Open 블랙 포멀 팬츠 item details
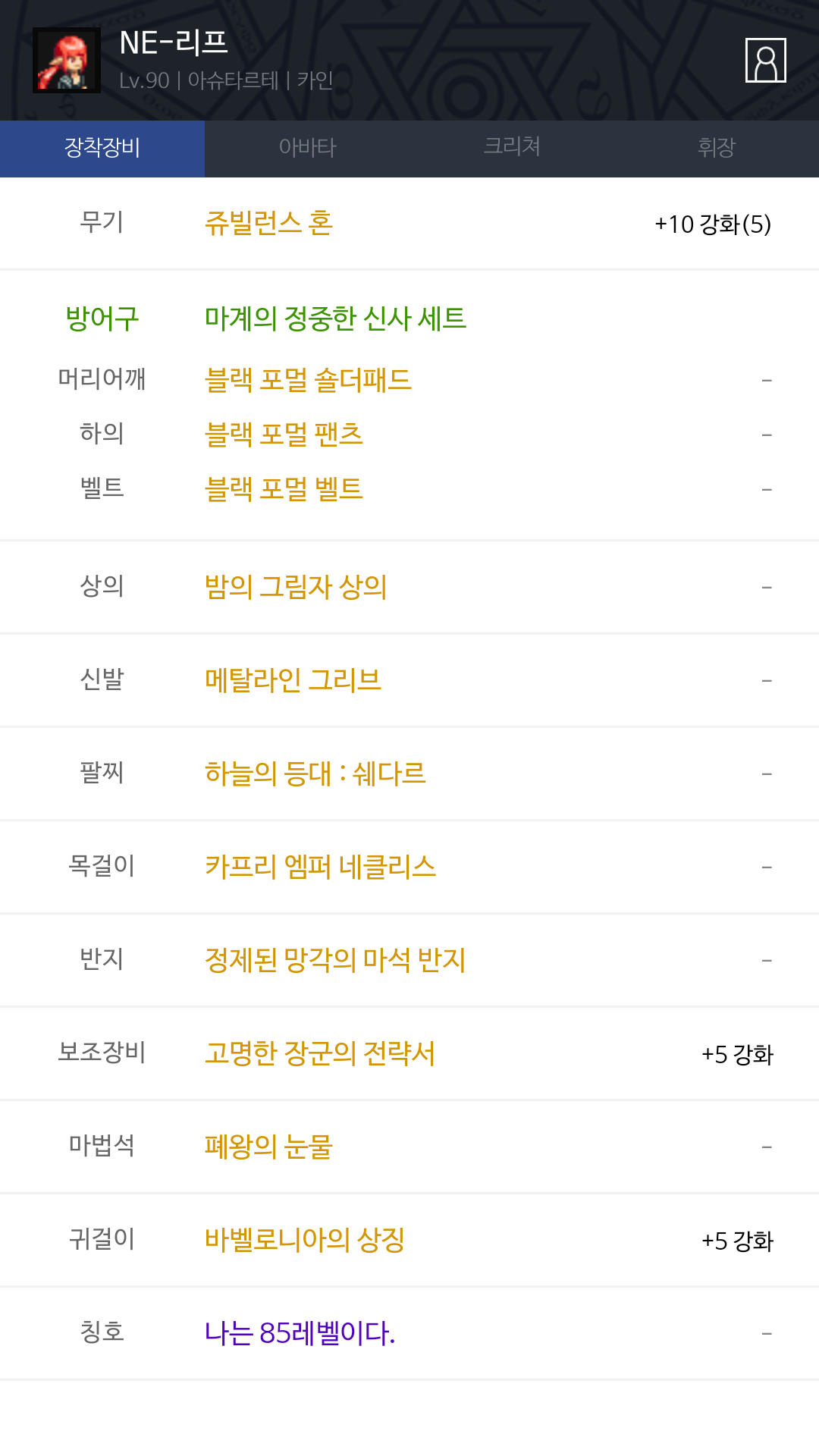 (284, 434)
